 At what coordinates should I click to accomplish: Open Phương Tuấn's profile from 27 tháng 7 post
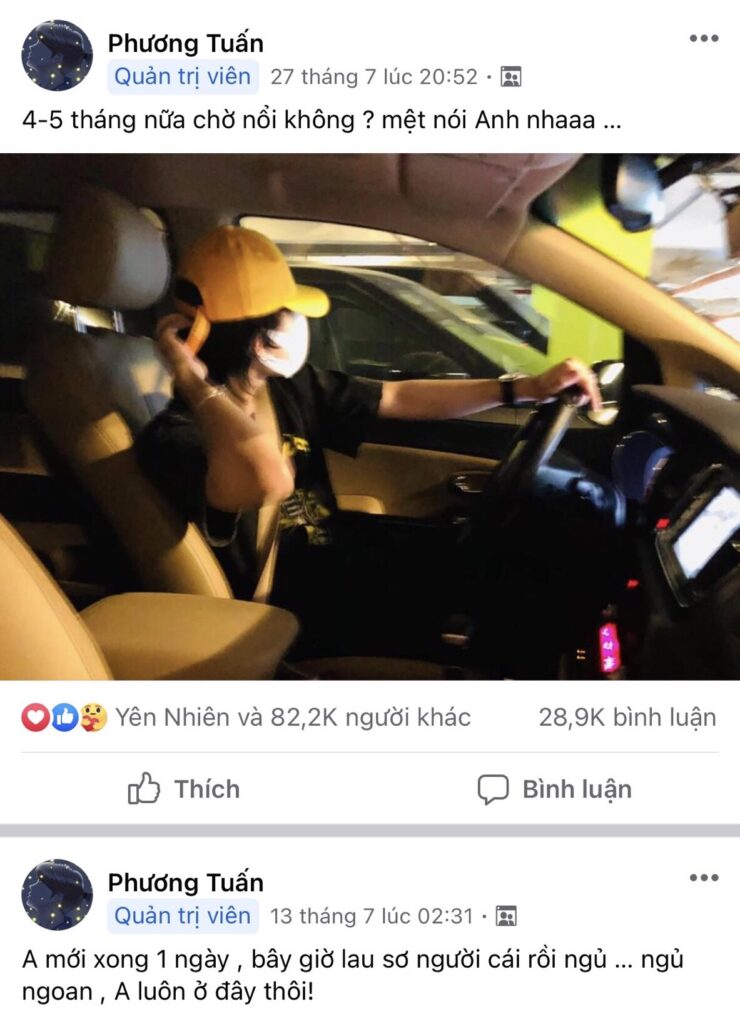click(x=185, y=43)
